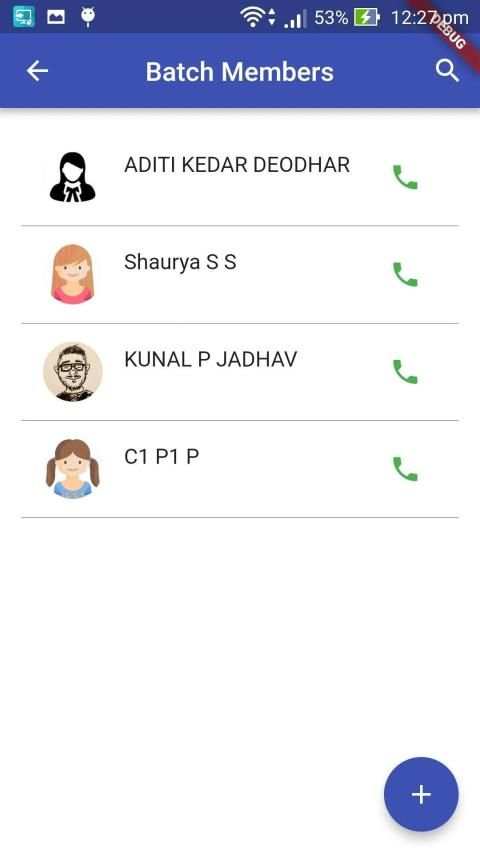
Task: Call Shaurya S S
Action: click(405, 275)
